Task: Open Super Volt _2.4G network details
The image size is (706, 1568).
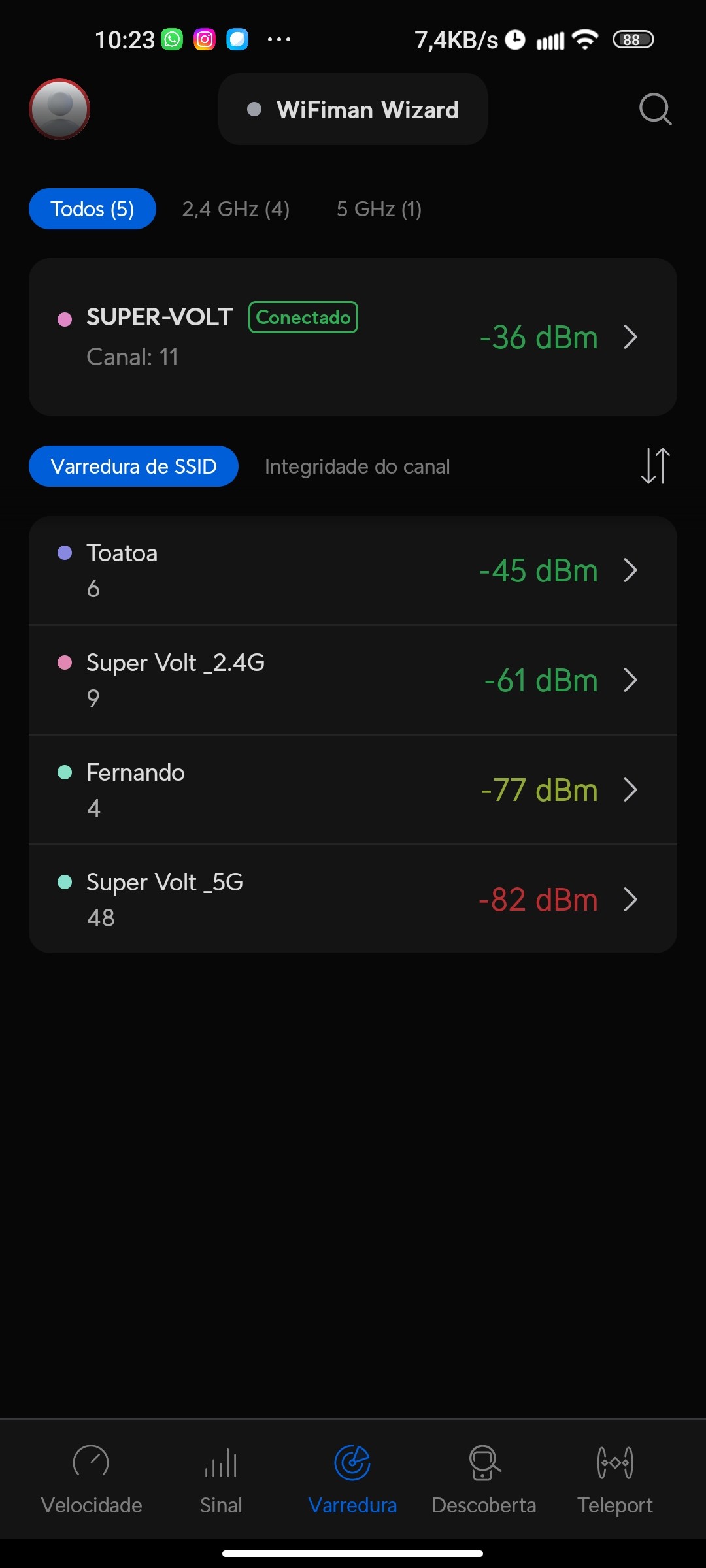Action: pyautogui.click(x=353, y=680)
